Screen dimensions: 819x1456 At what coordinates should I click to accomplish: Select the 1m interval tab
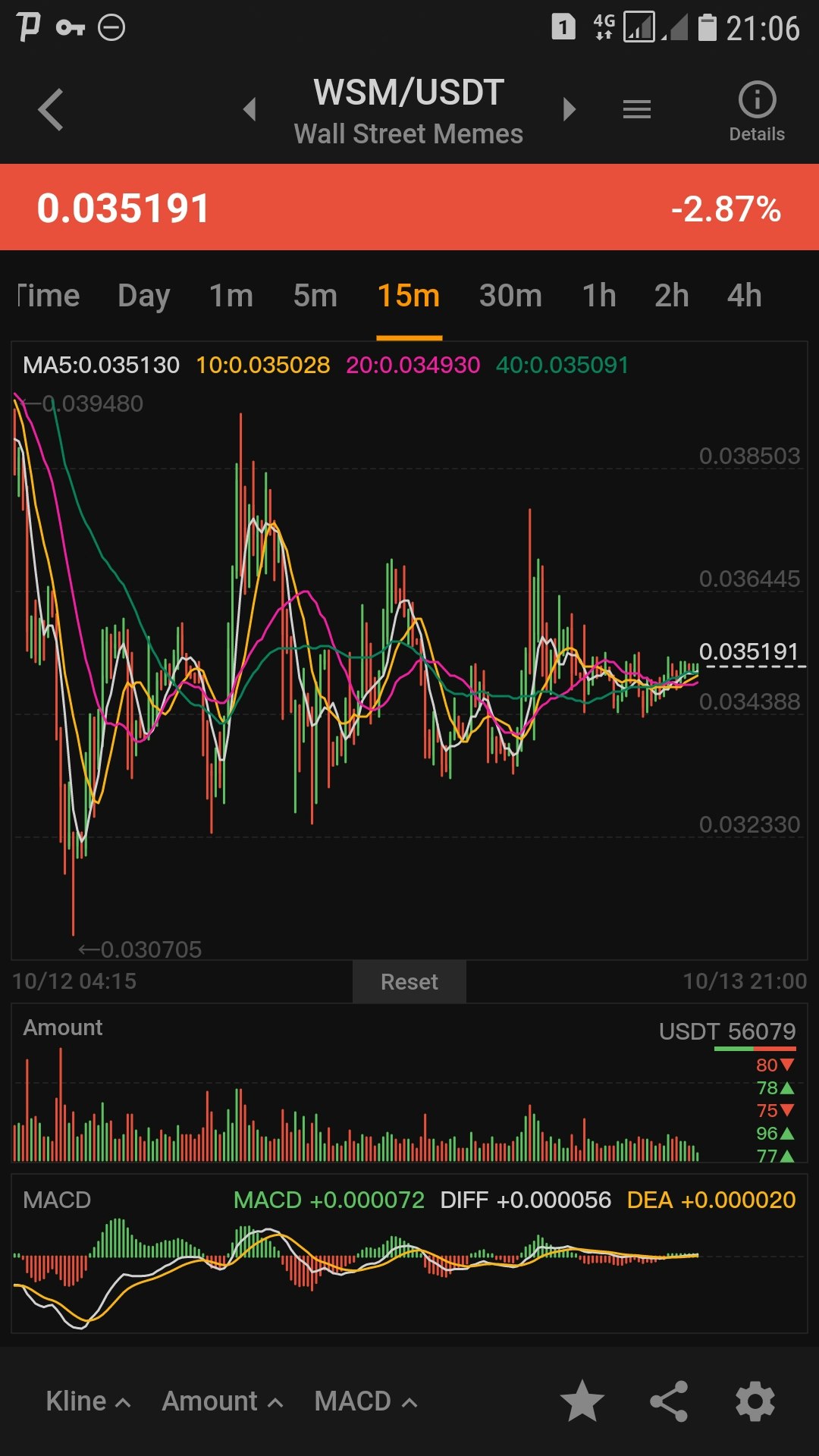[231, 296]
